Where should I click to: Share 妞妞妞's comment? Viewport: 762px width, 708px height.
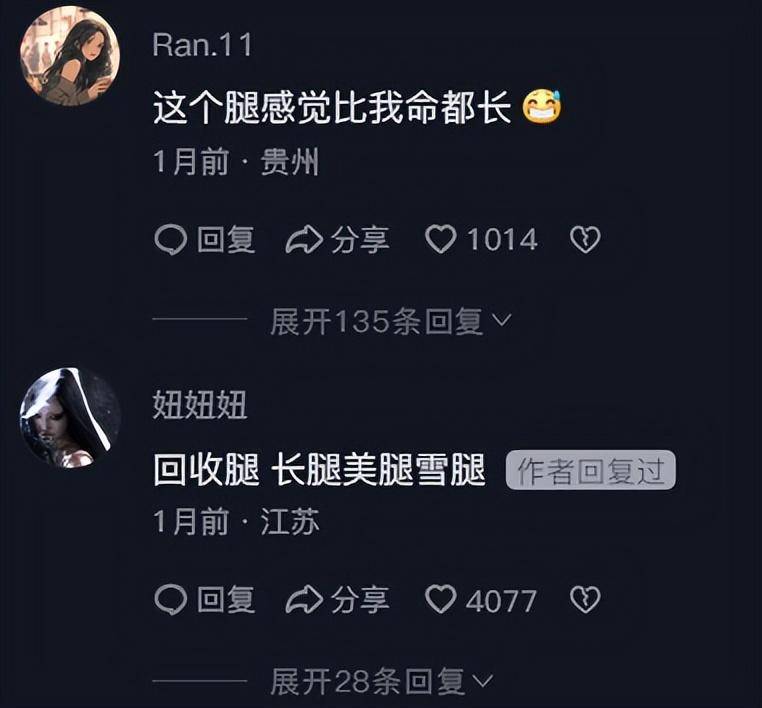pyautogui.click(x=338, y=600)
